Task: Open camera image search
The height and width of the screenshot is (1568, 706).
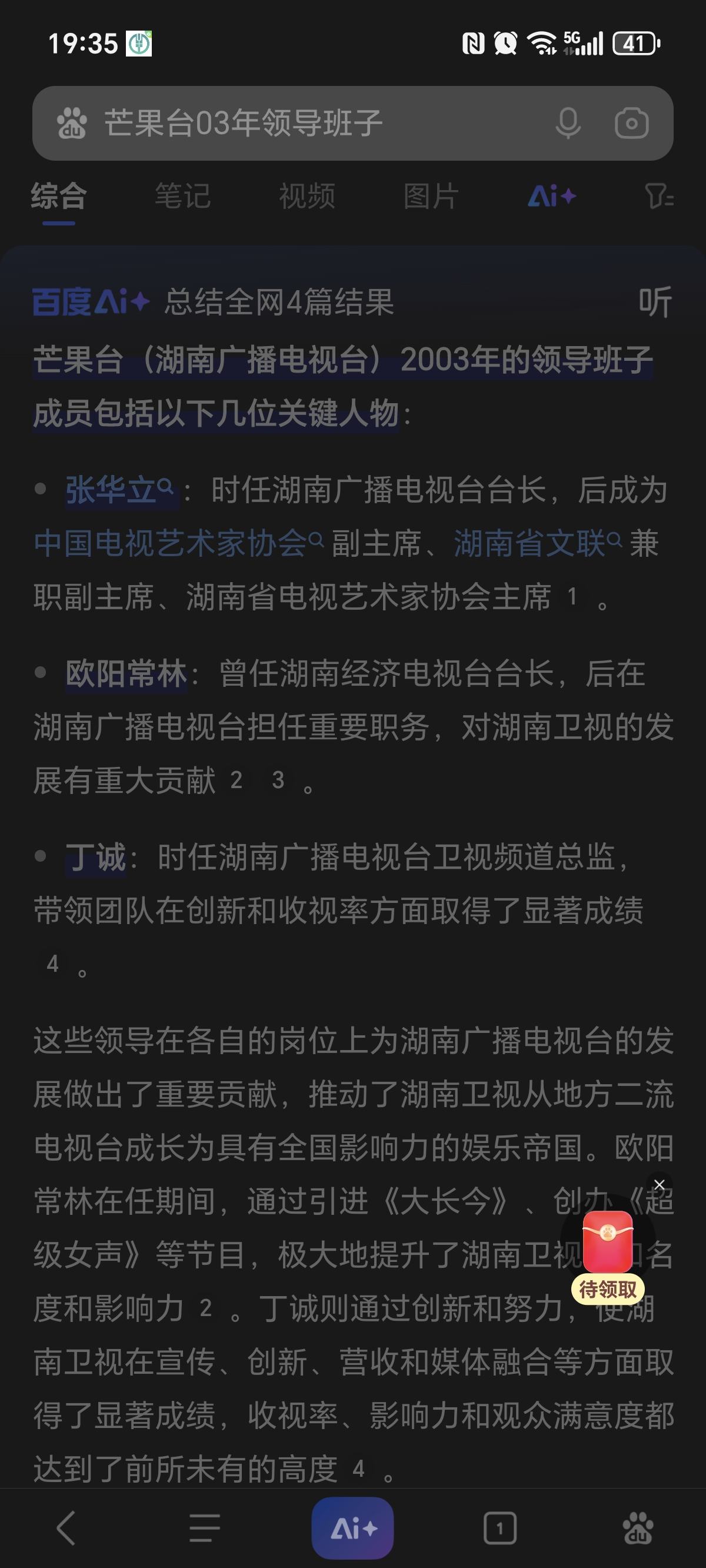Action: tap(631, 123)
